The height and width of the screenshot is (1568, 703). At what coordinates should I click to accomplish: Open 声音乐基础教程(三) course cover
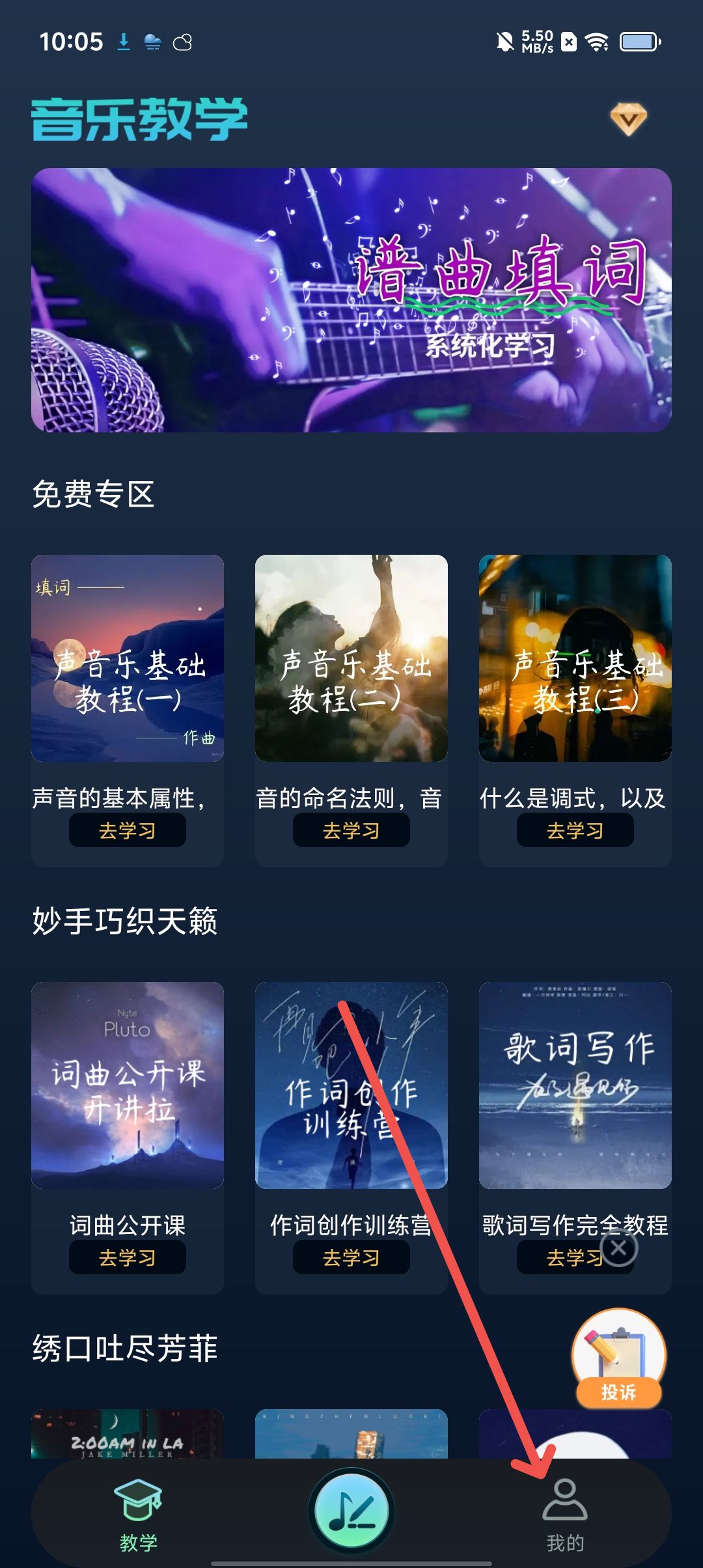575,658
